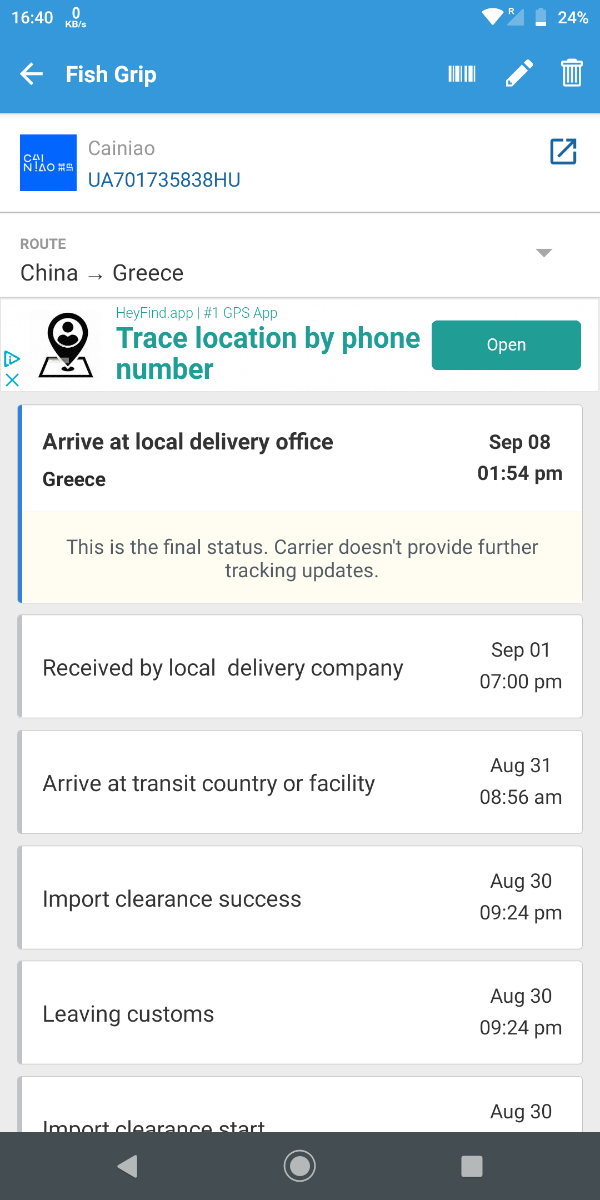Screen dimensions: 600x1200
Task: Open the barcode icon in toolbar
Action: (x=462, y=74)
